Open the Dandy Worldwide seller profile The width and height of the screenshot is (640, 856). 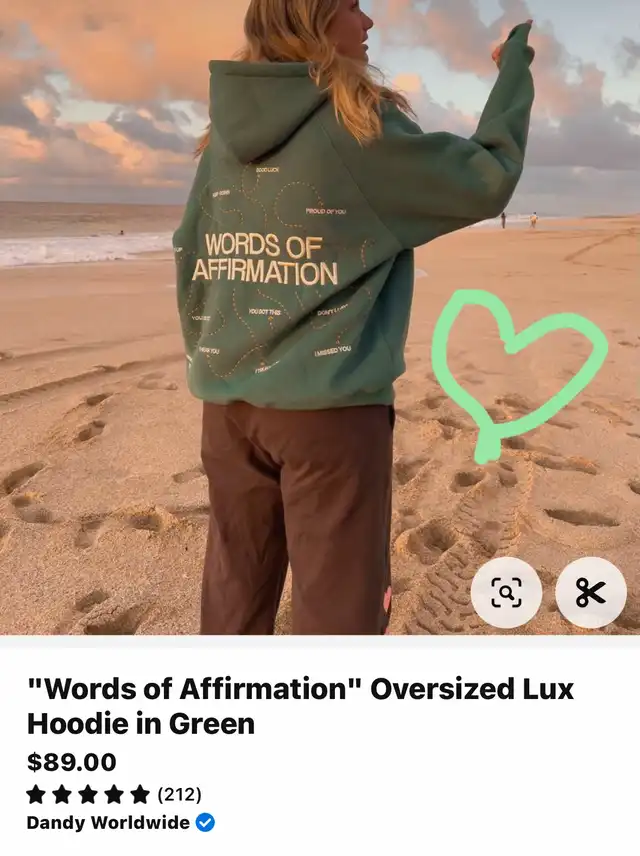(108, 823)
